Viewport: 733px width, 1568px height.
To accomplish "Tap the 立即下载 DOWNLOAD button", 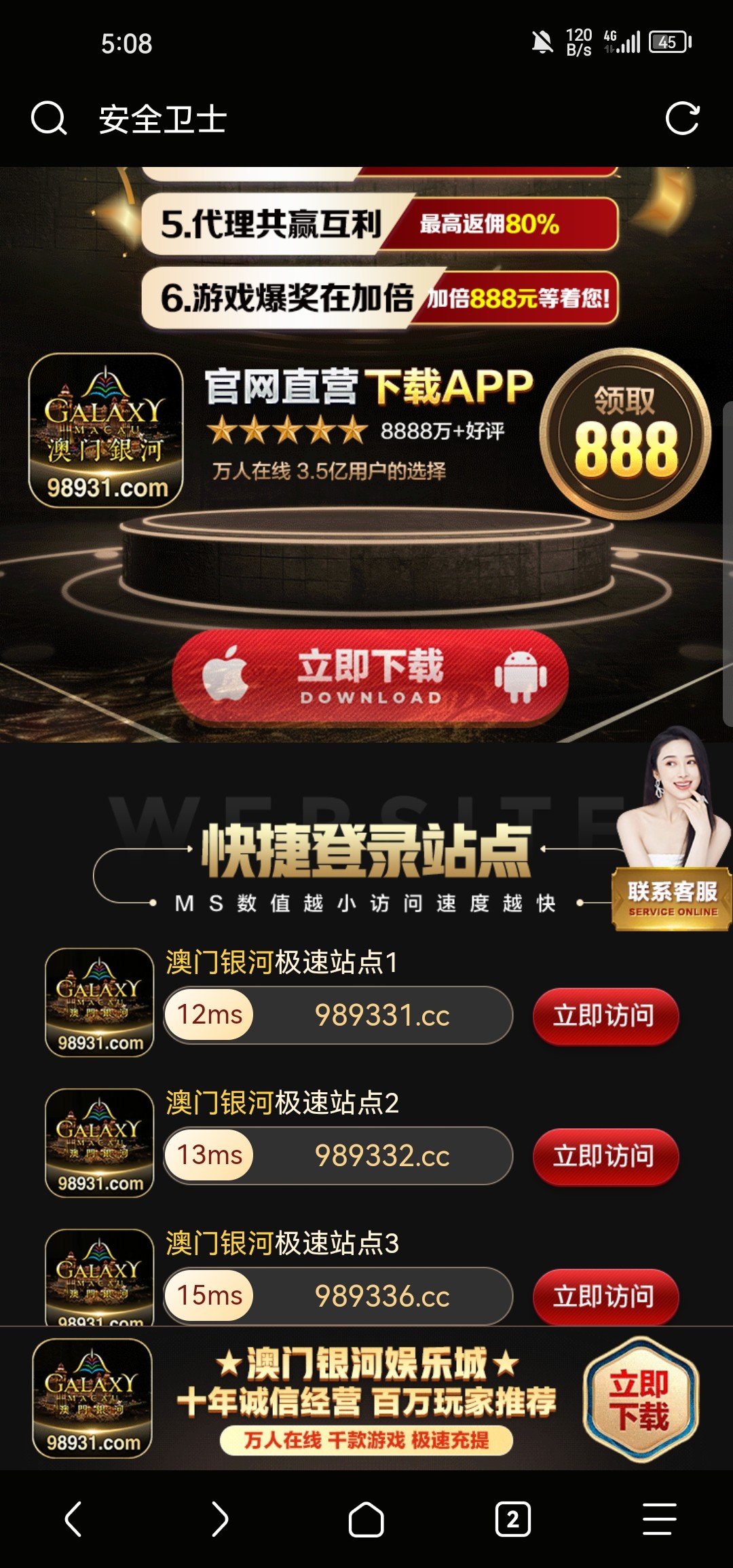I will click(x=371, y=677).
